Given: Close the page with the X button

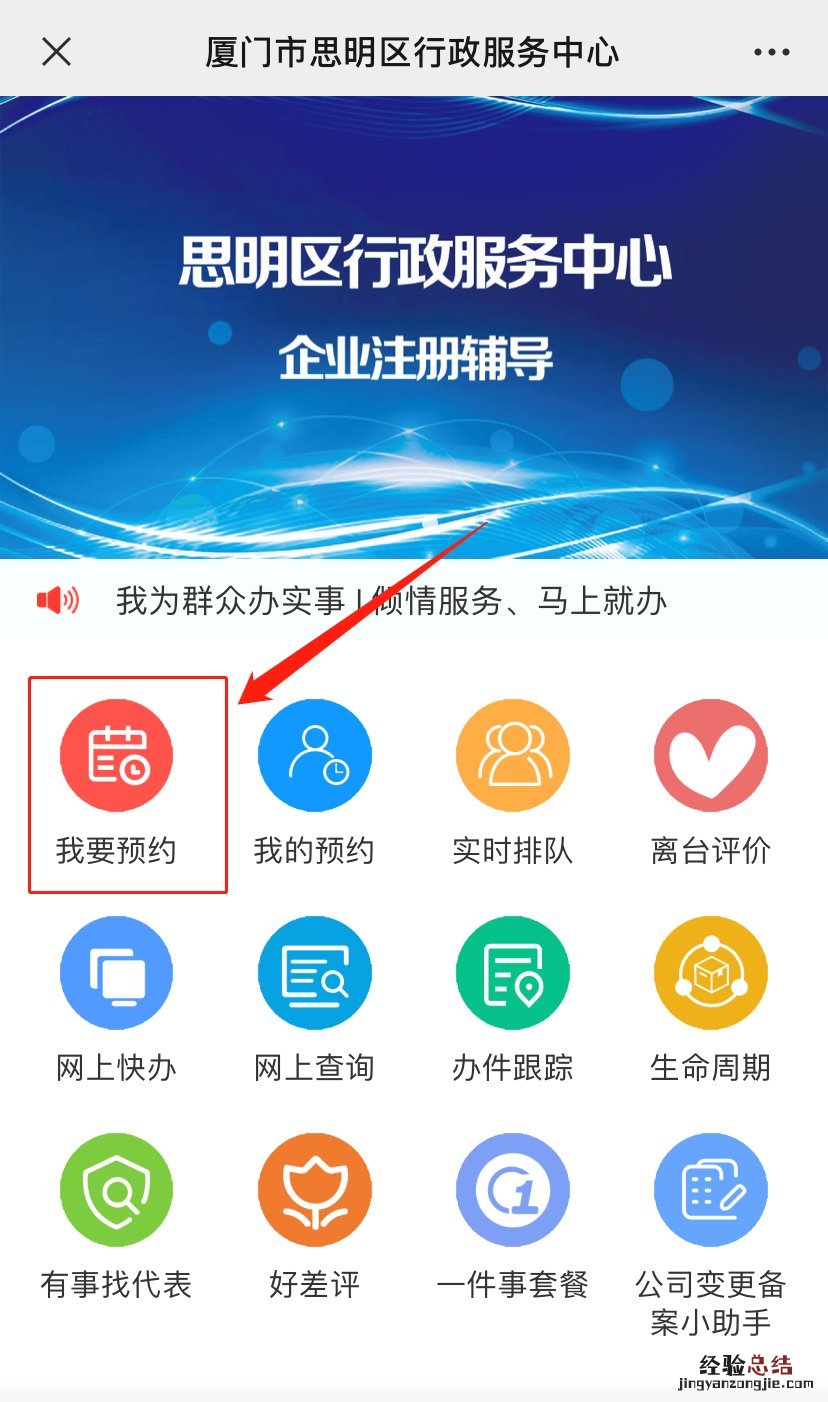Looking at the screenshot, I should pos(57,51).
